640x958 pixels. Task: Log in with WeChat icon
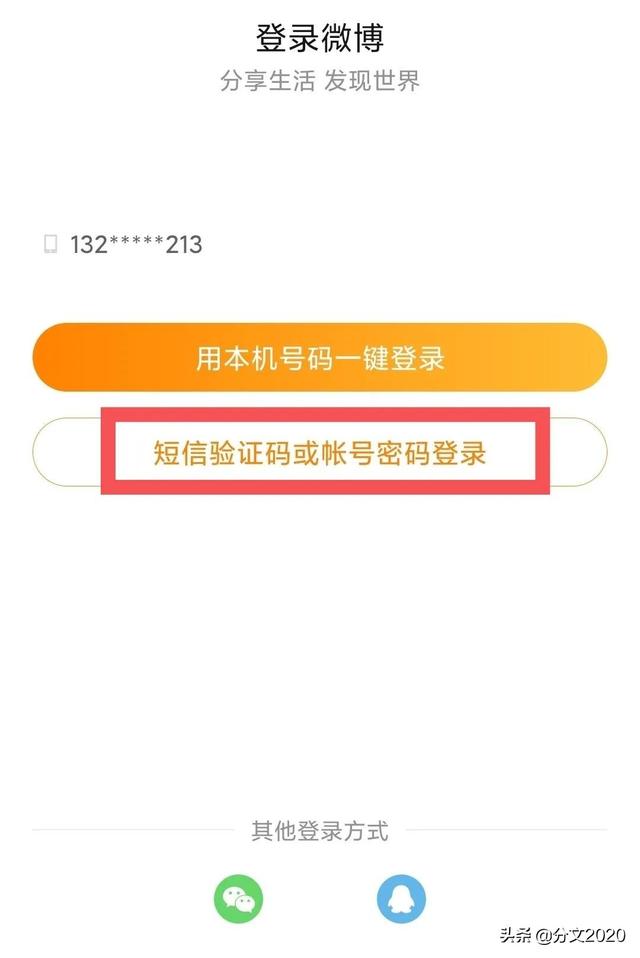pyautogui.click(x=238, y=899)
